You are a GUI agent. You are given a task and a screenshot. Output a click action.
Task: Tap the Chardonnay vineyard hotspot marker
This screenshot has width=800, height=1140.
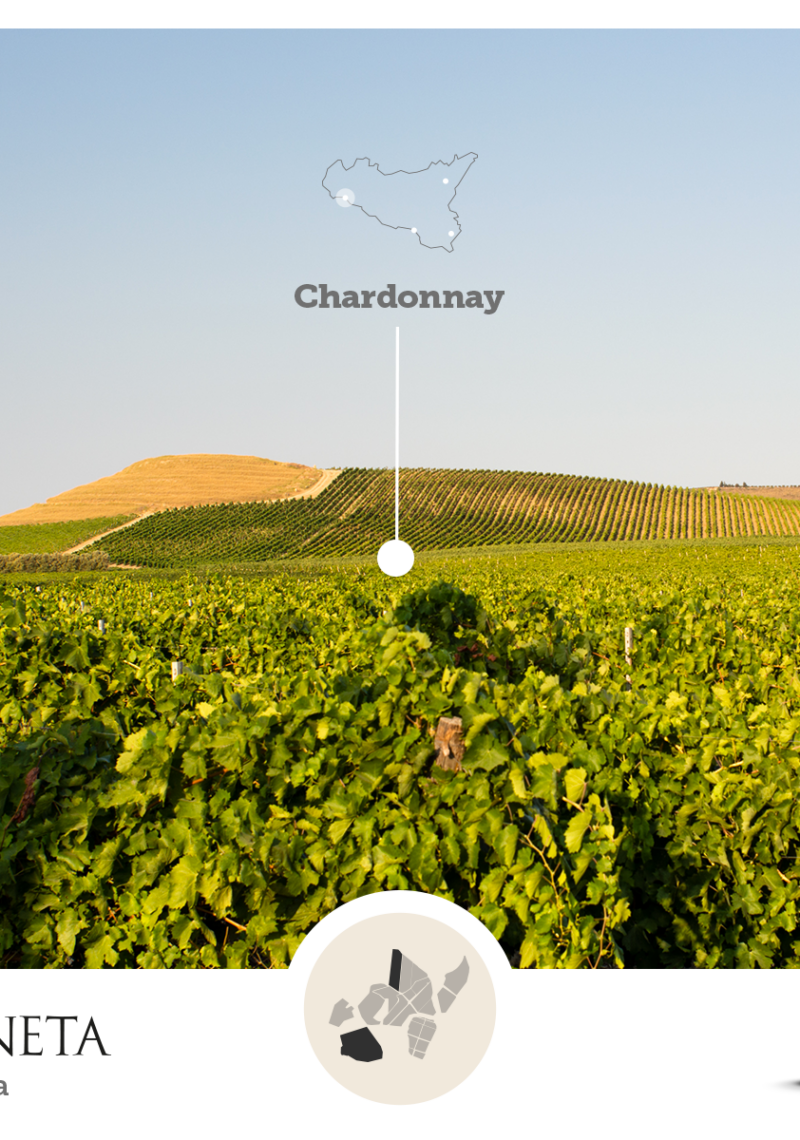[x=396, y=558]
